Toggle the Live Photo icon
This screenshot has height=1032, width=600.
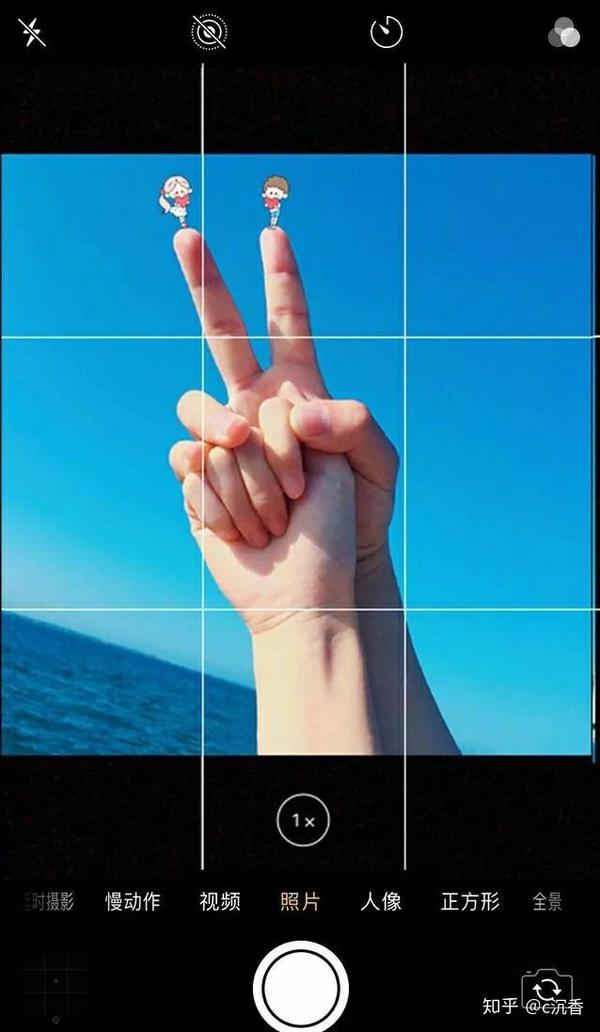(x=209, y=33)
